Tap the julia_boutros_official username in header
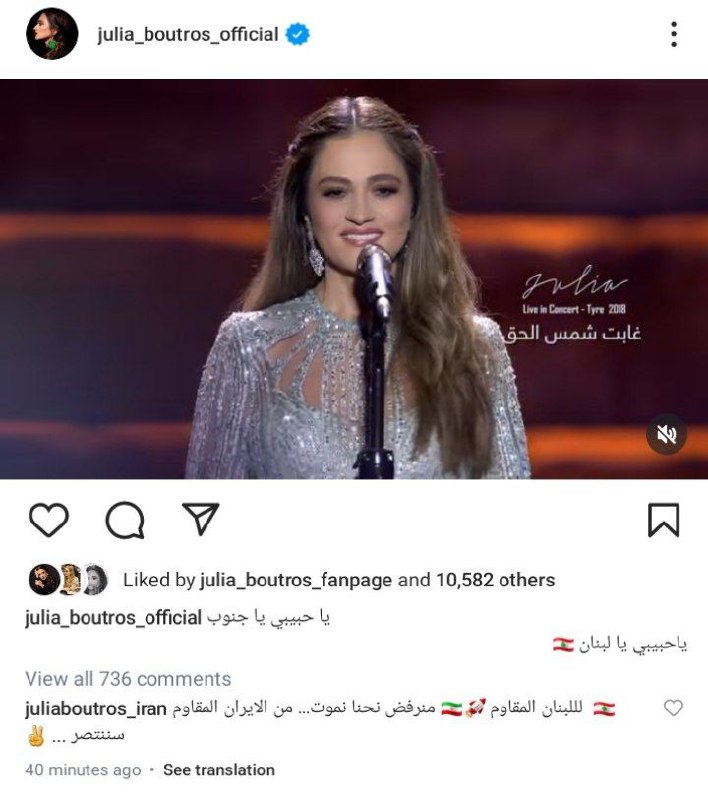 coord(187,35)
